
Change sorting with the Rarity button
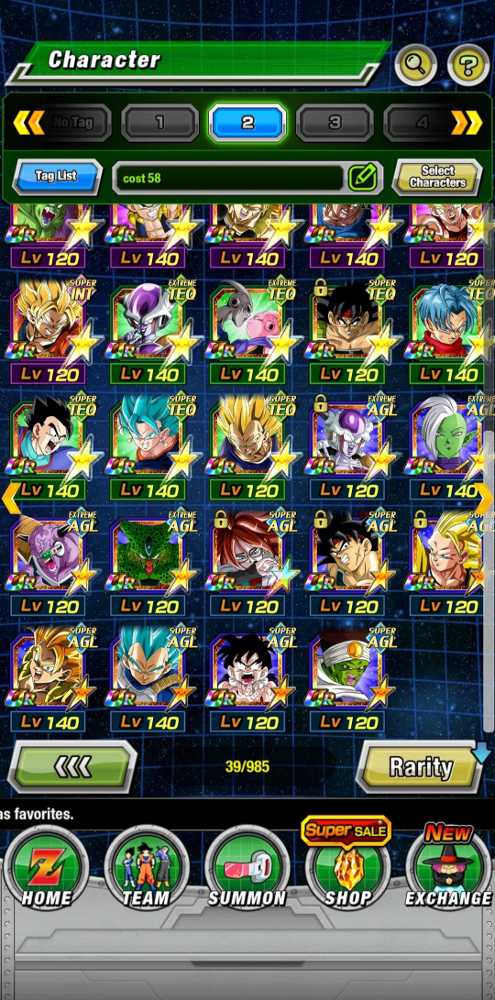(420, 767)
